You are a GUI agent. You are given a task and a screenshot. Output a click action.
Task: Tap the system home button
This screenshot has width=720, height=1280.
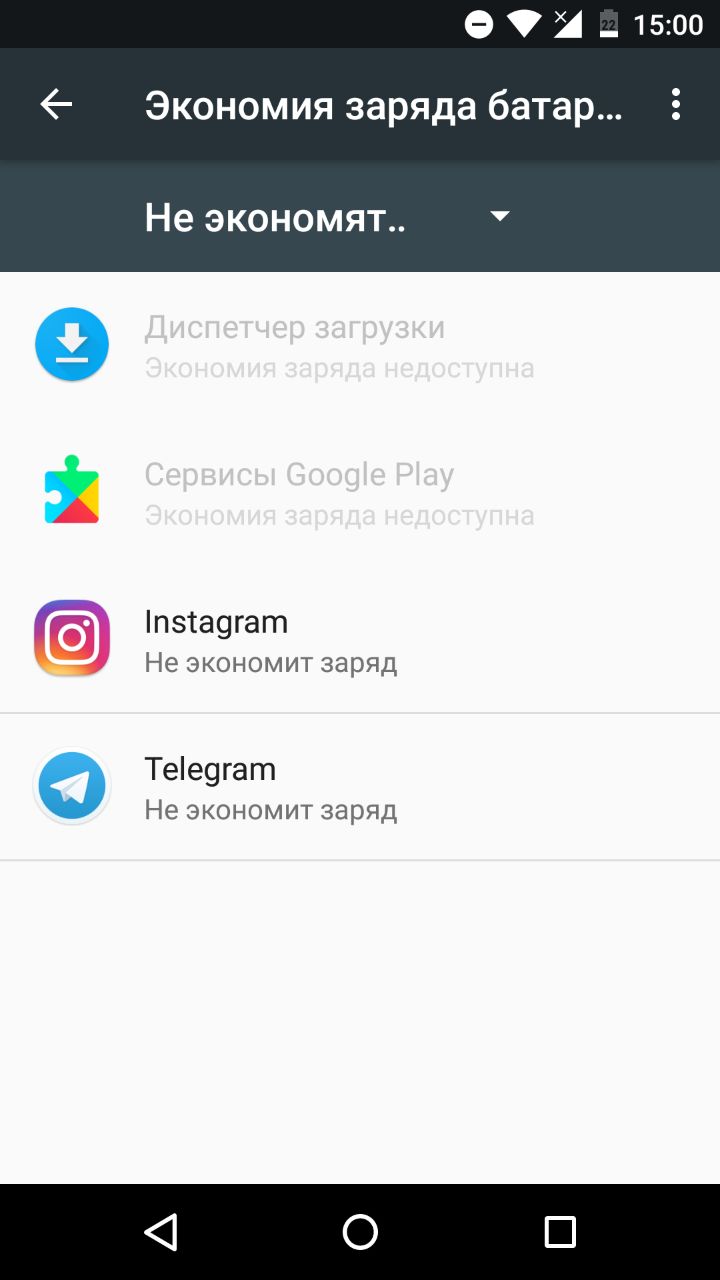(x=360, y=1232)
